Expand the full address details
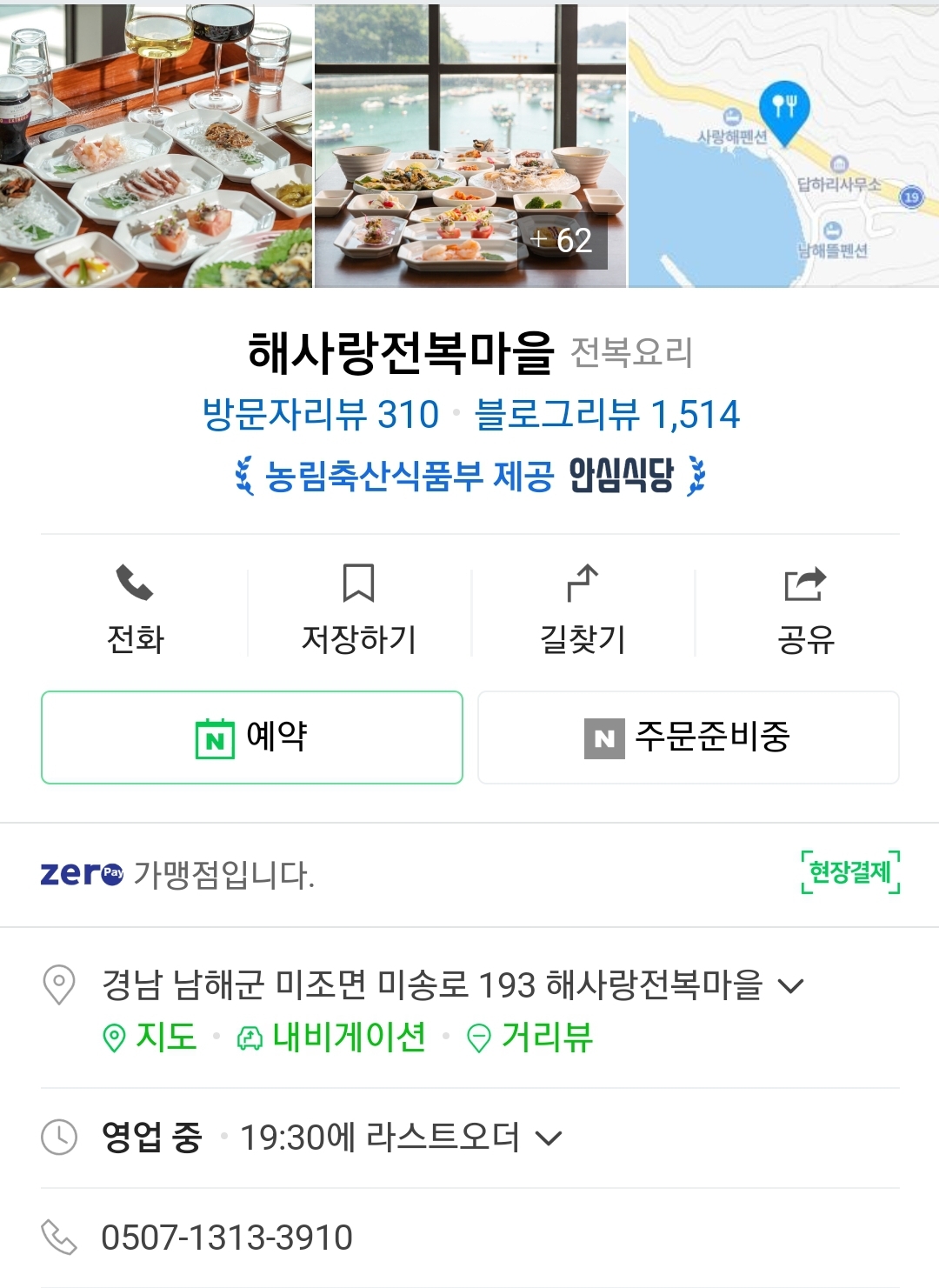Screen dimensions: 939x1288 tap(790, 985)
